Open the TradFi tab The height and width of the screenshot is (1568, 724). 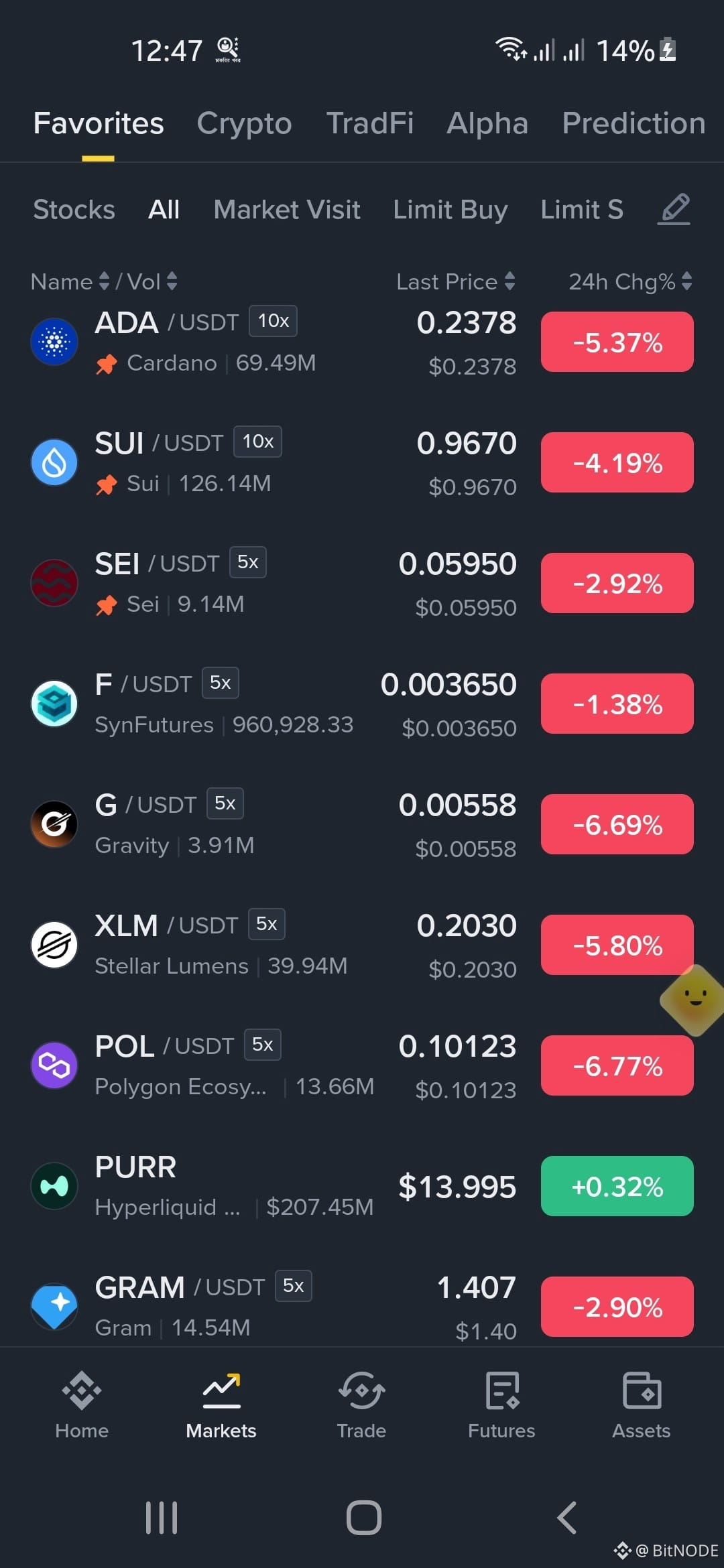coord(369,123)
